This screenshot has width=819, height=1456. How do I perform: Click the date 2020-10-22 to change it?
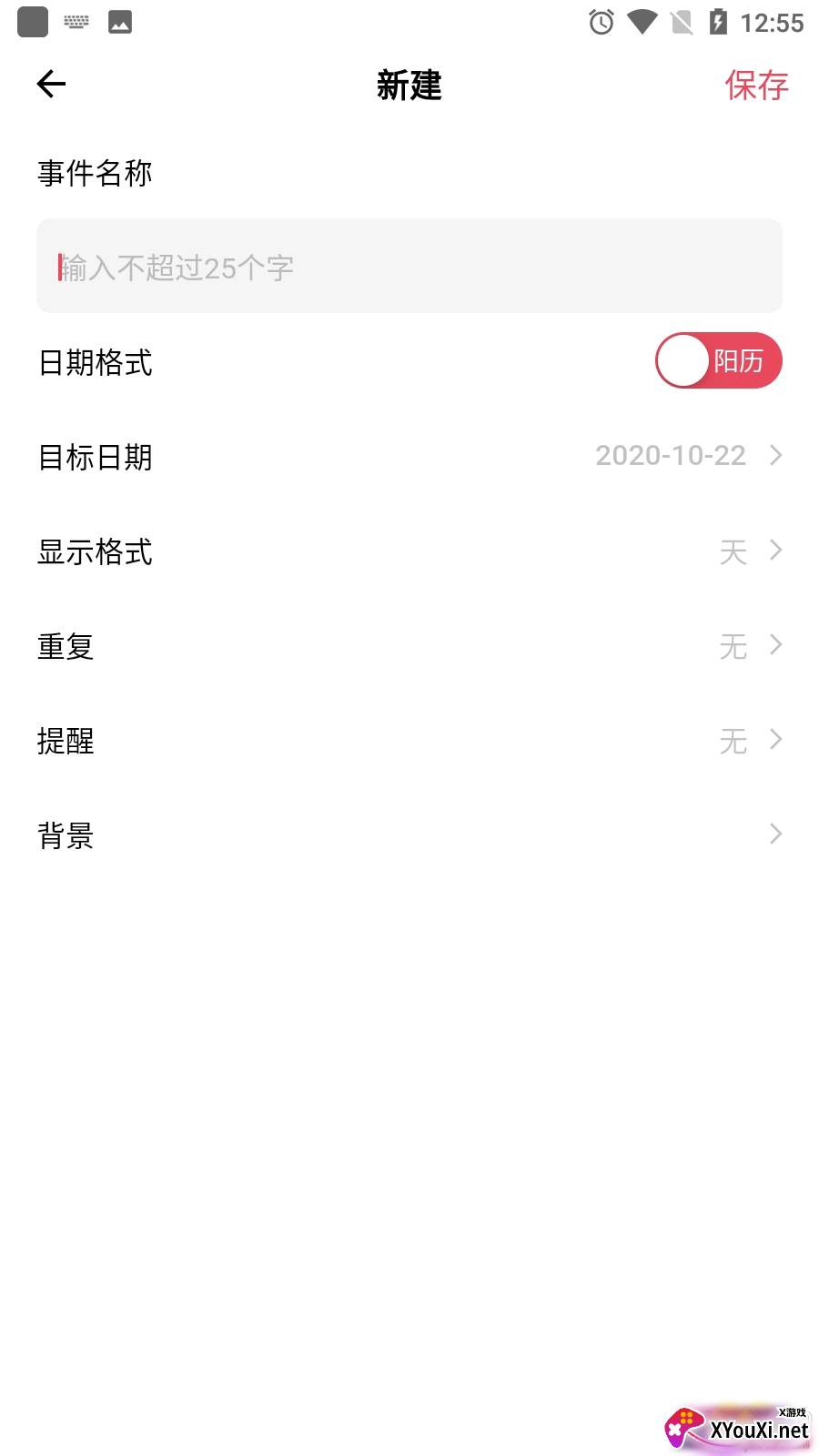tap(670, 455)
